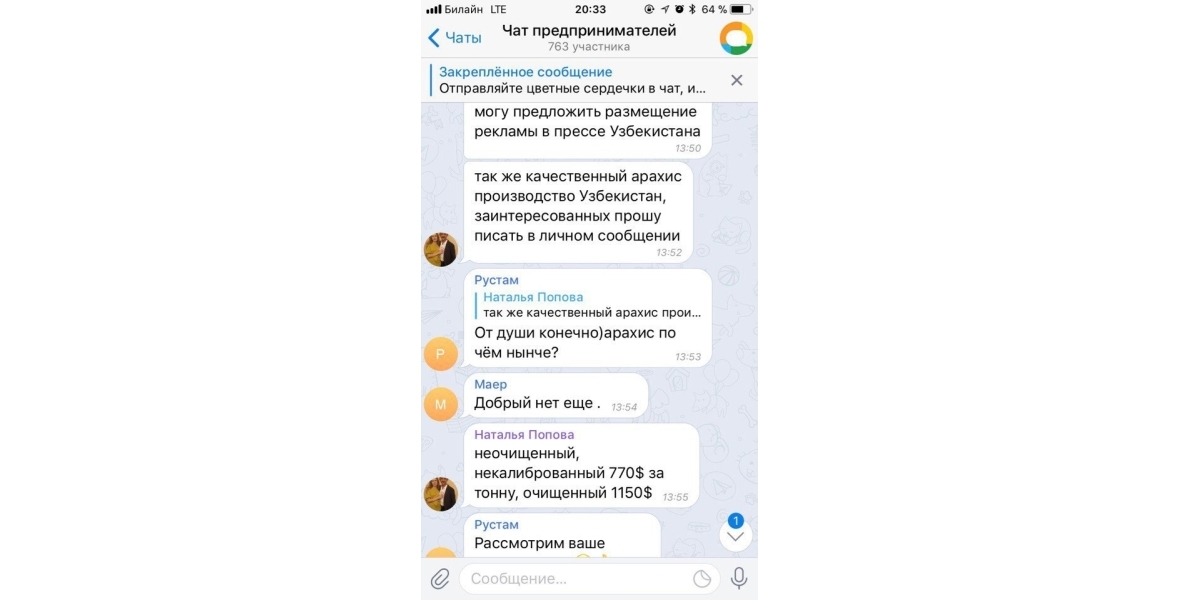Open Рустам's avatar with letter Р

tap(441, 354)
